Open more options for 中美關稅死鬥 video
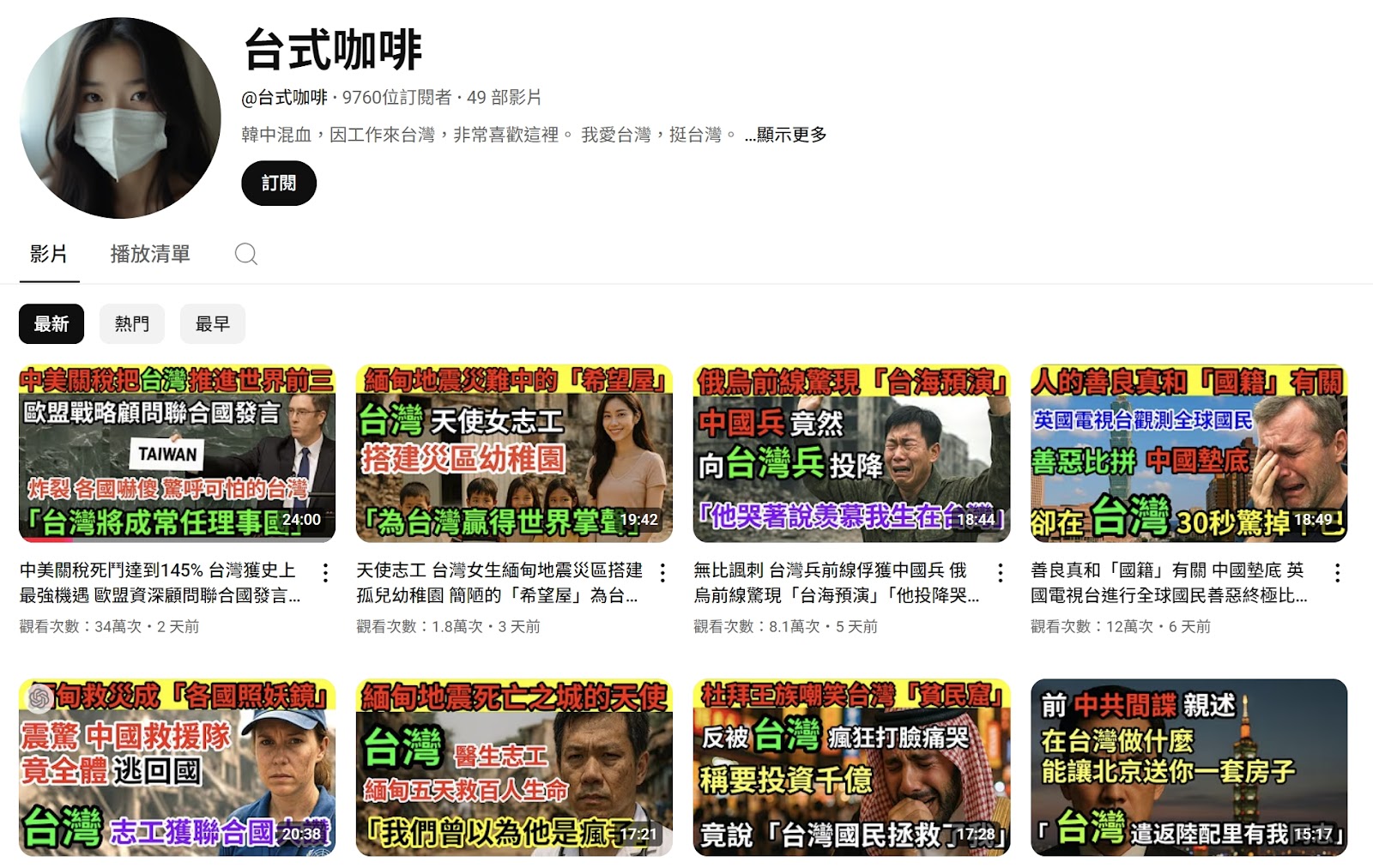 click(325, 573)
